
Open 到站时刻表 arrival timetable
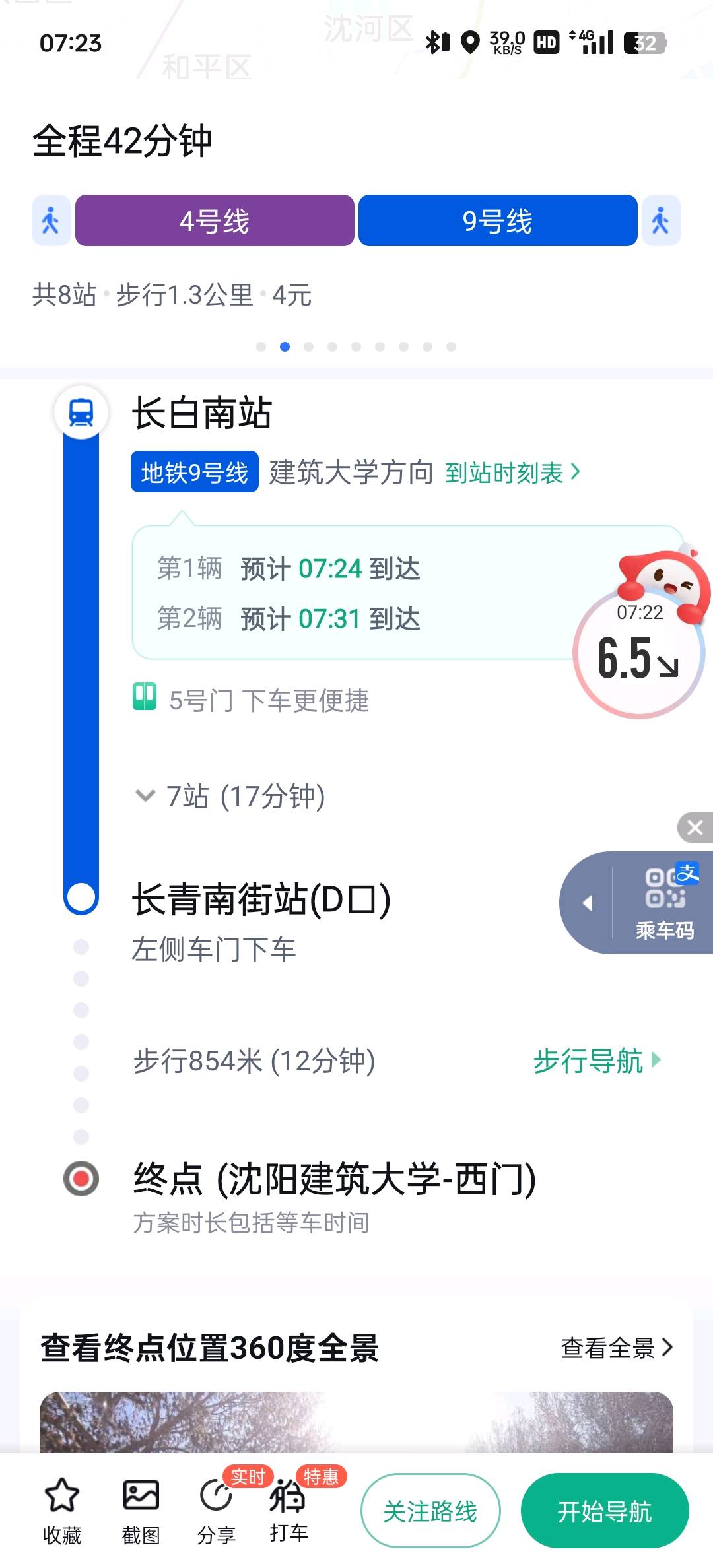pos(512,473)
